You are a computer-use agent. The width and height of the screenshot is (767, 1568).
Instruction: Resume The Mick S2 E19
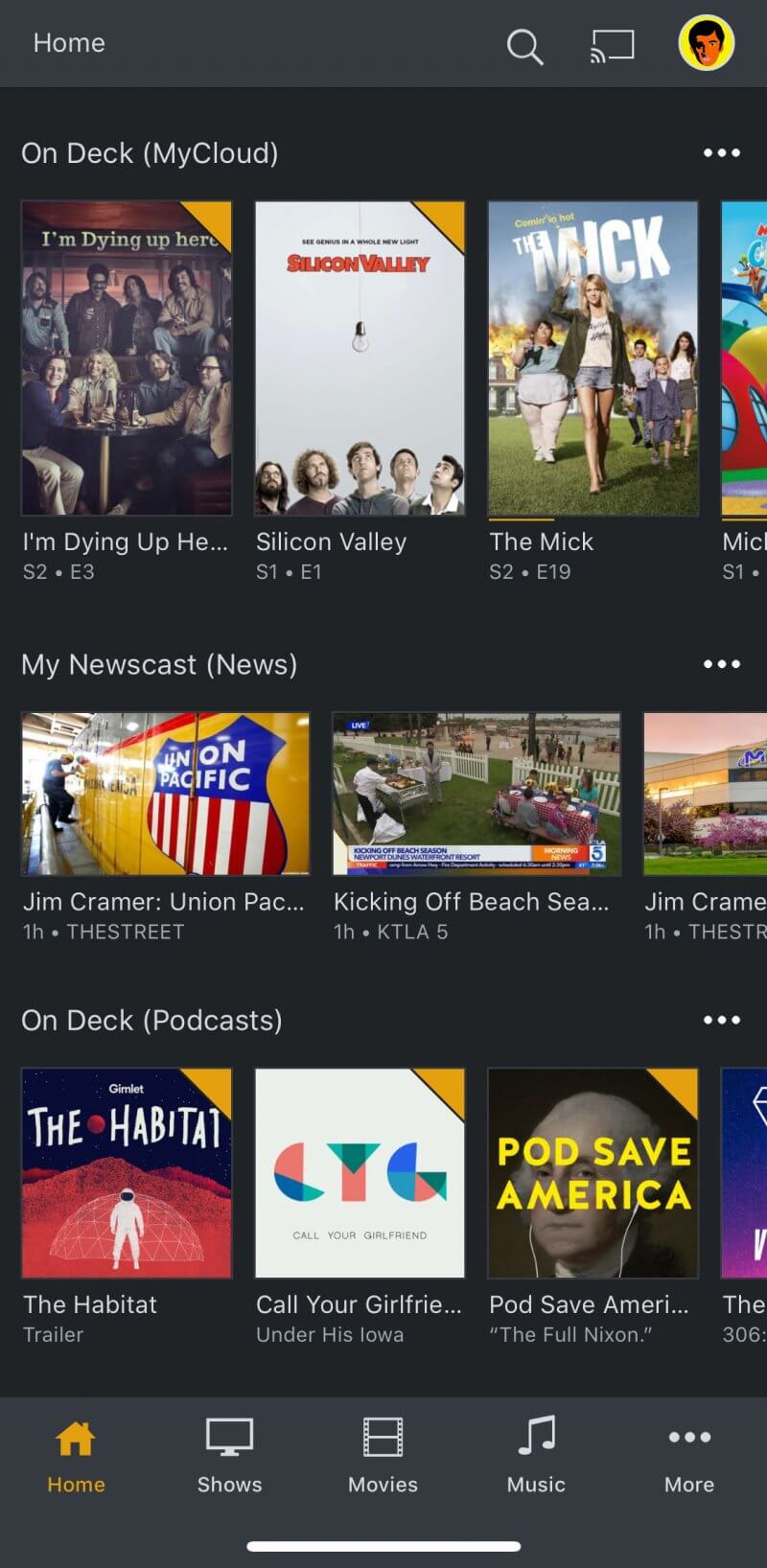tap(593, 358)
